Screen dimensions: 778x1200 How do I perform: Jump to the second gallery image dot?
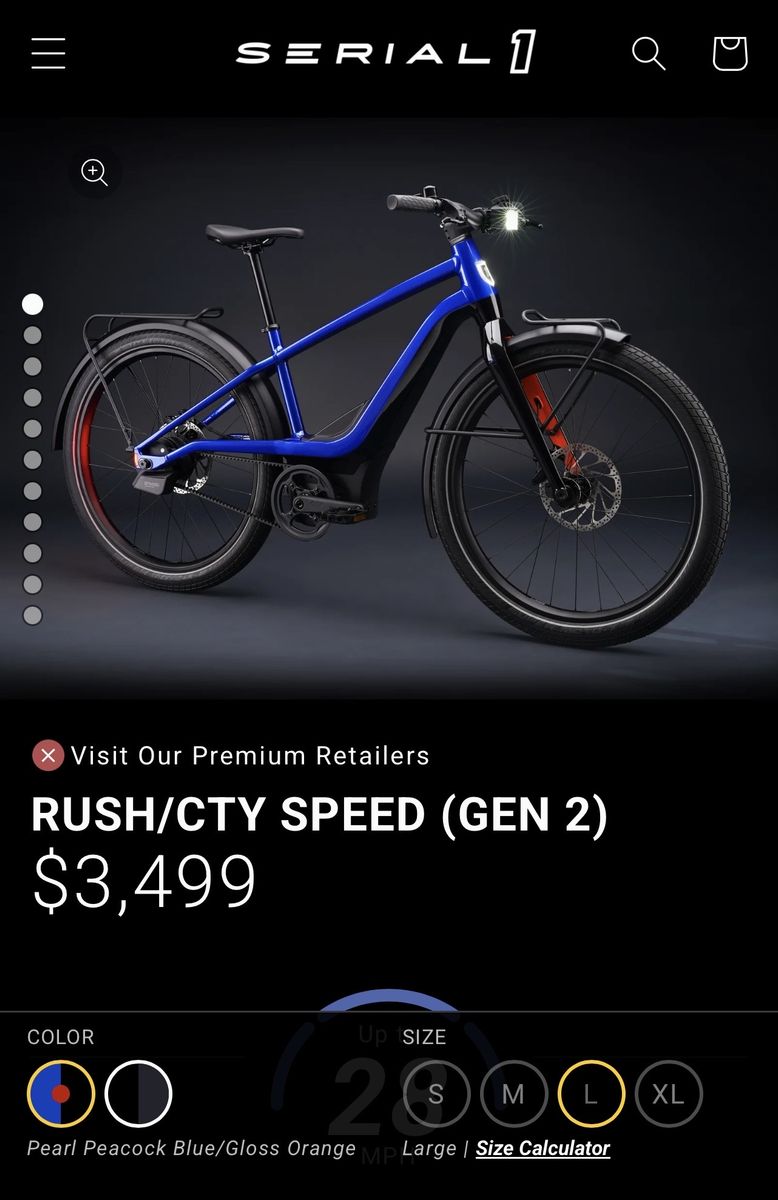(x=33, y=335)
